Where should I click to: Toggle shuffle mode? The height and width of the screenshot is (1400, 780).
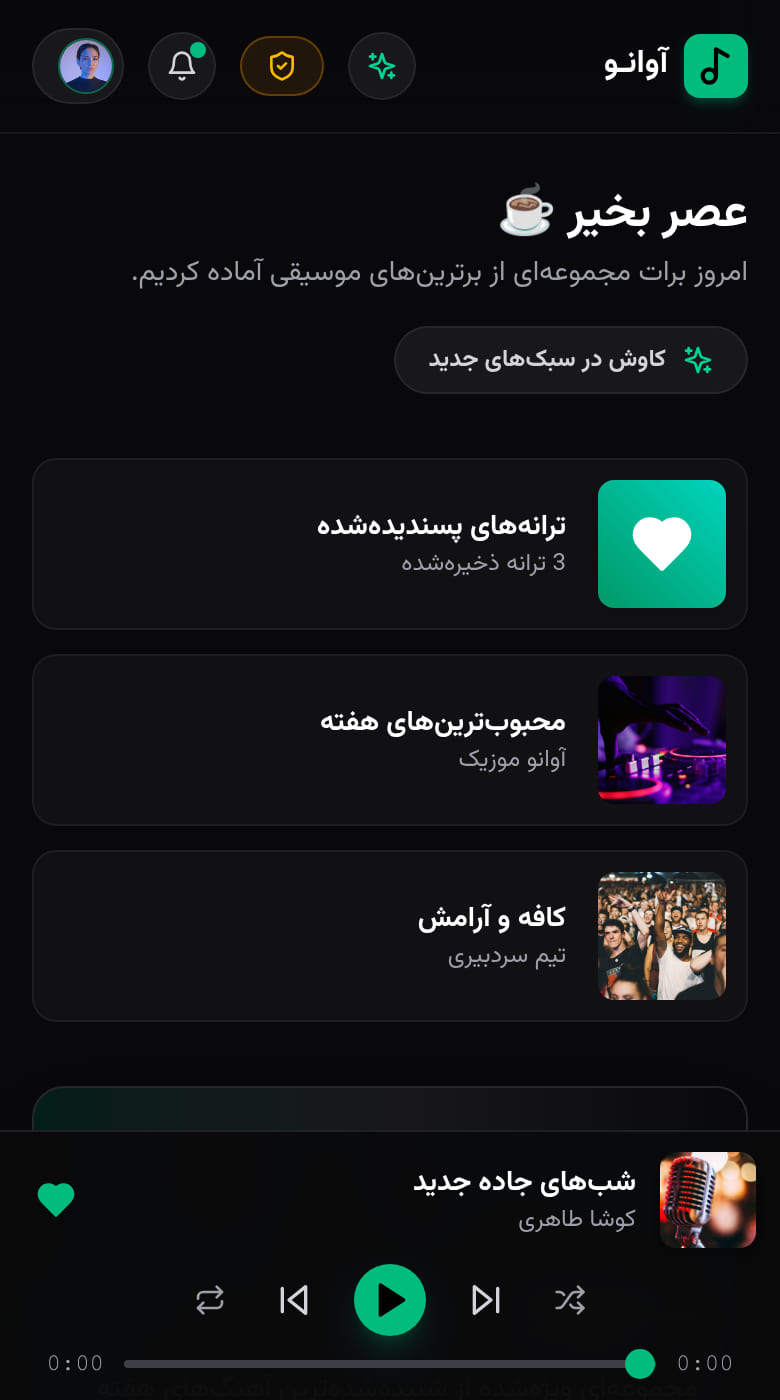click(x=570, y=1300)
